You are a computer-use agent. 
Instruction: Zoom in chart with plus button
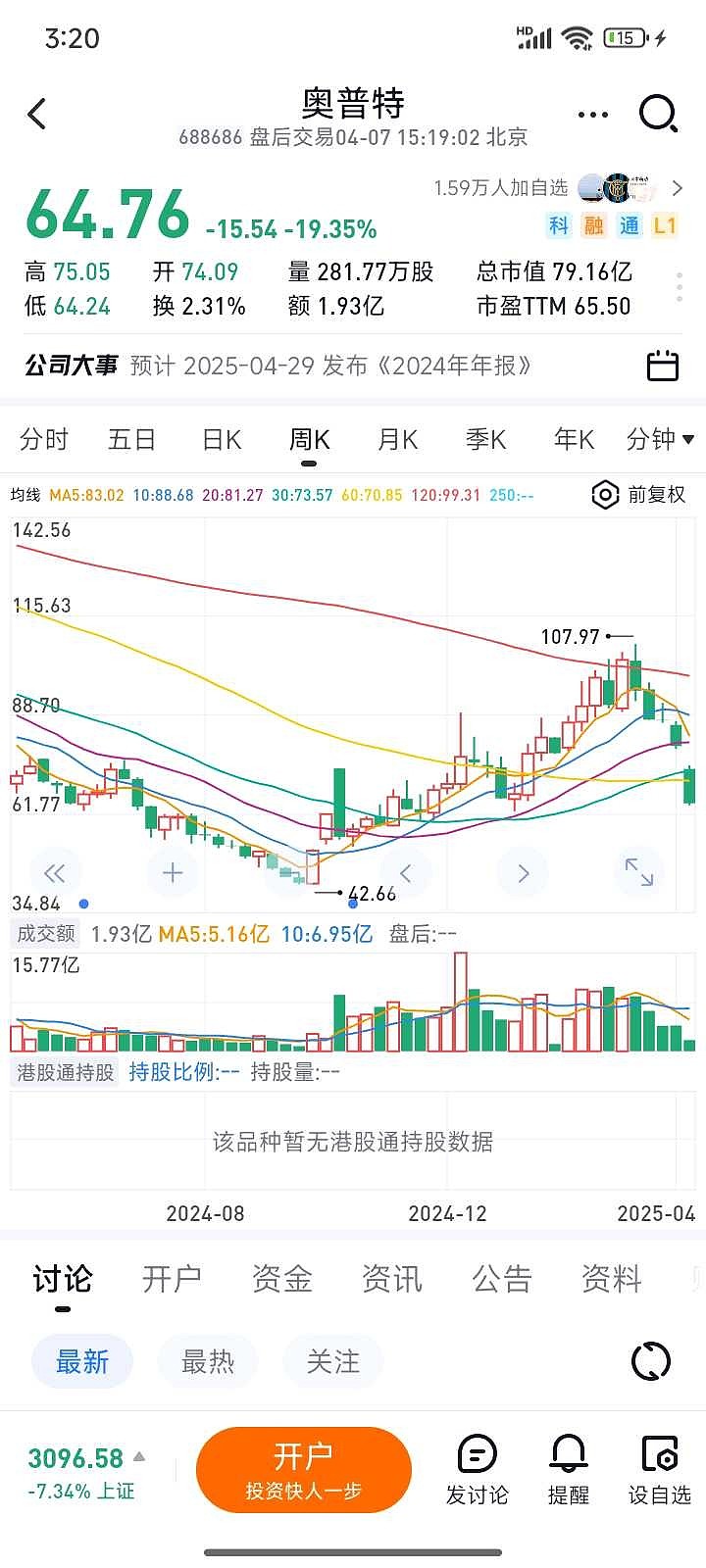[x=173, y=872]
